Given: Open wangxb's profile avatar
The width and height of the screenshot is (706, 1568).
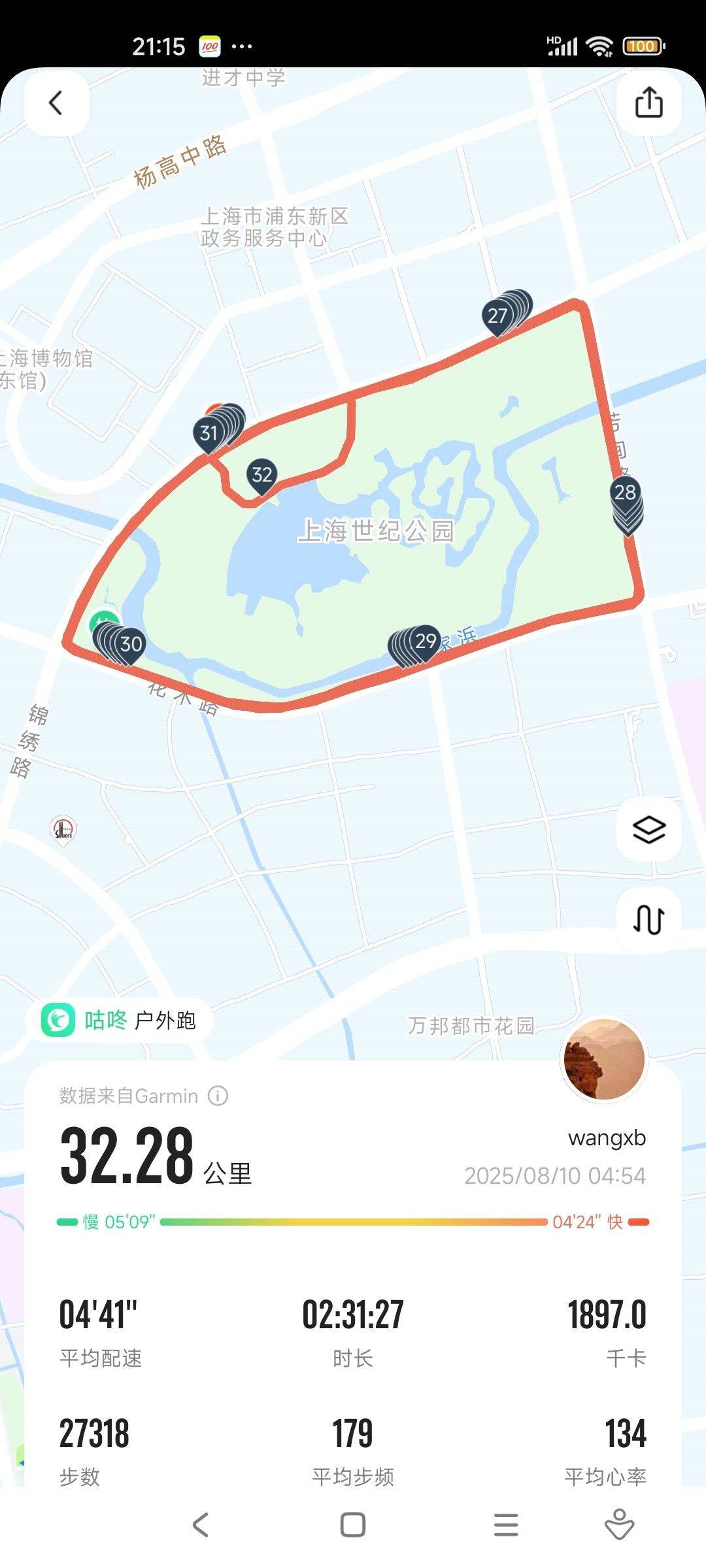Looking at the screenshot, I should (x=604, y=1060).
